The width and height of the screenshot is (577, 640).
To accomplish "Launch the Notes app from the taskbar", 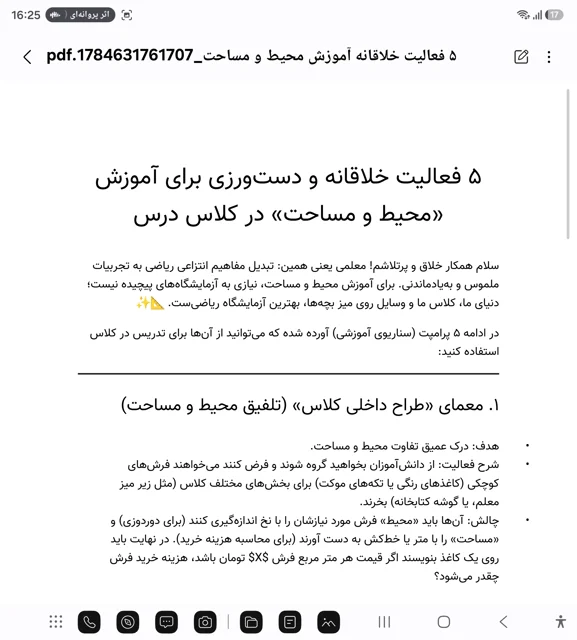I will 290,622.
